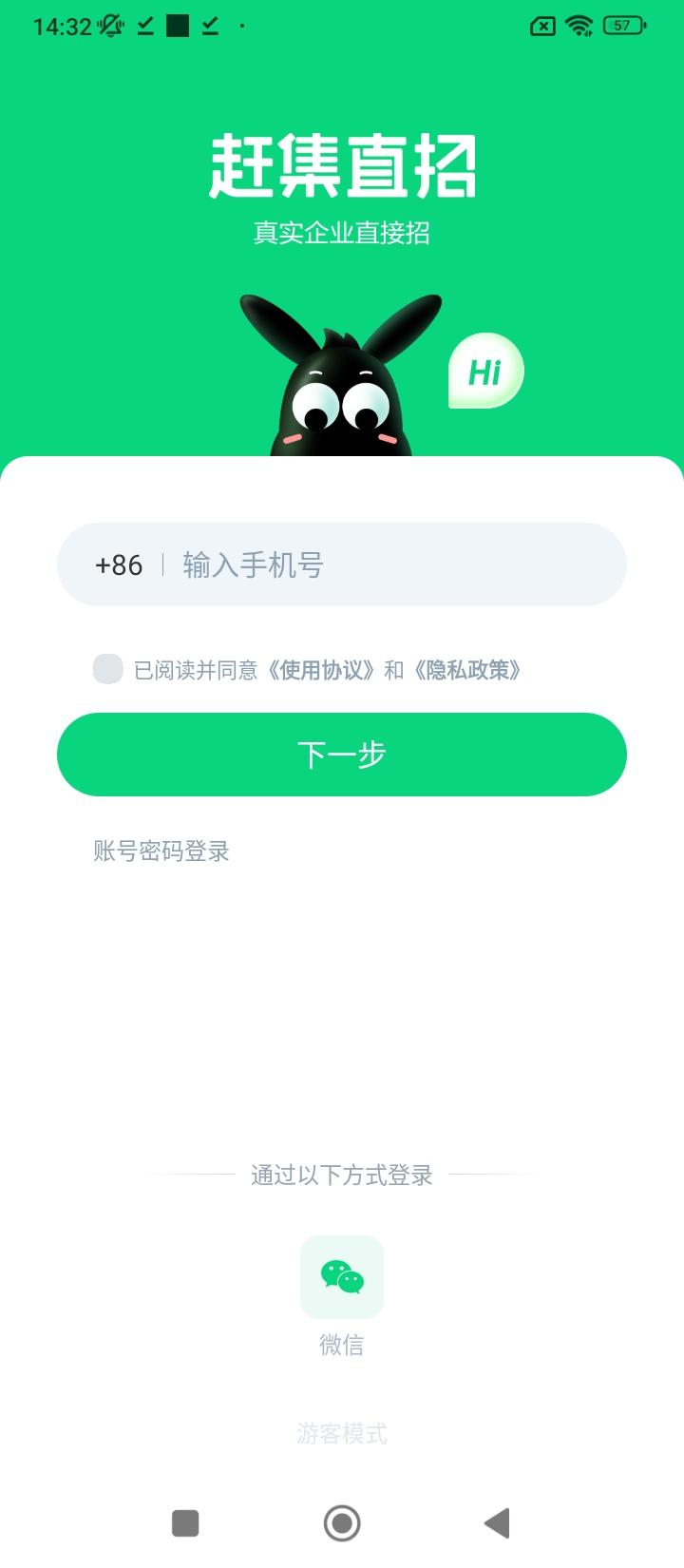
Task: Expand alternative login options via 通过以下方式登录
Action: pyautogui.click(x=342, y=1176)
